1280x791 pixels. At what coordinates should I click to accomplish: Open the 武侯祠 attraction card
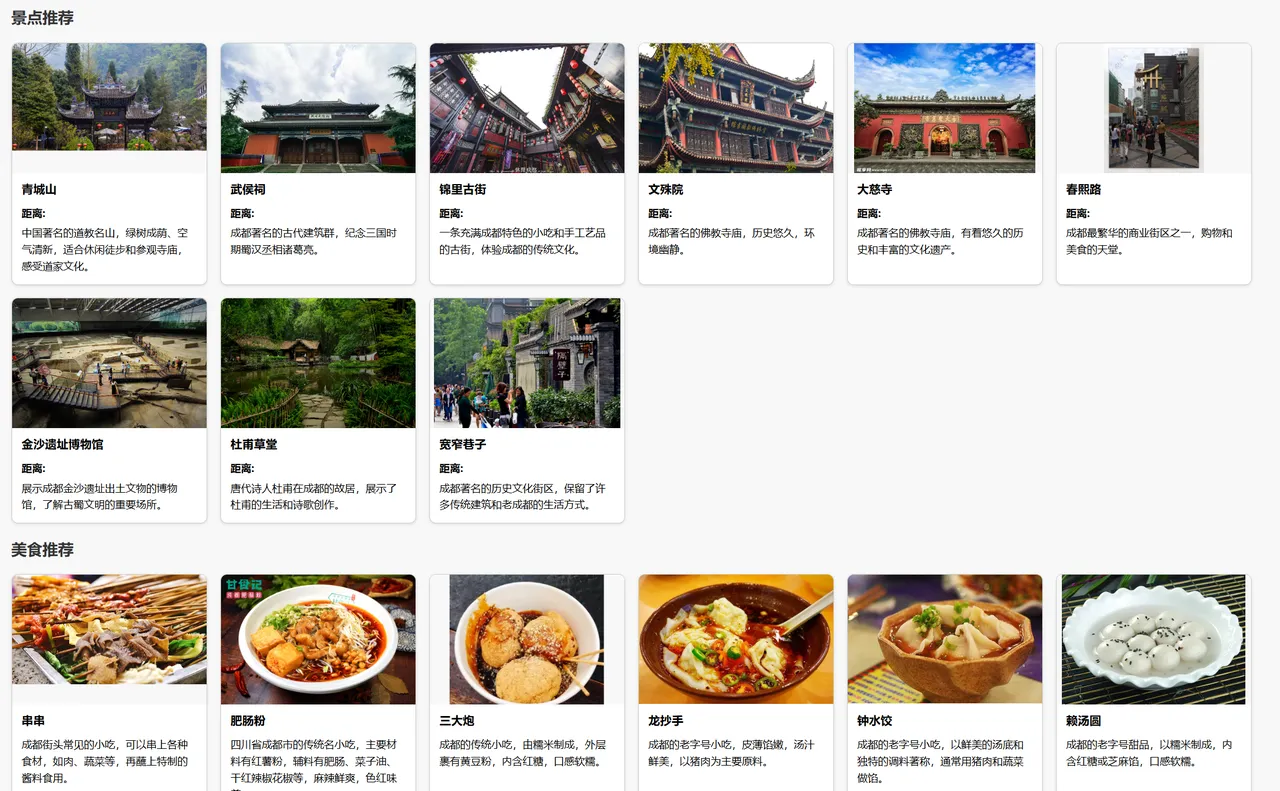318,164
